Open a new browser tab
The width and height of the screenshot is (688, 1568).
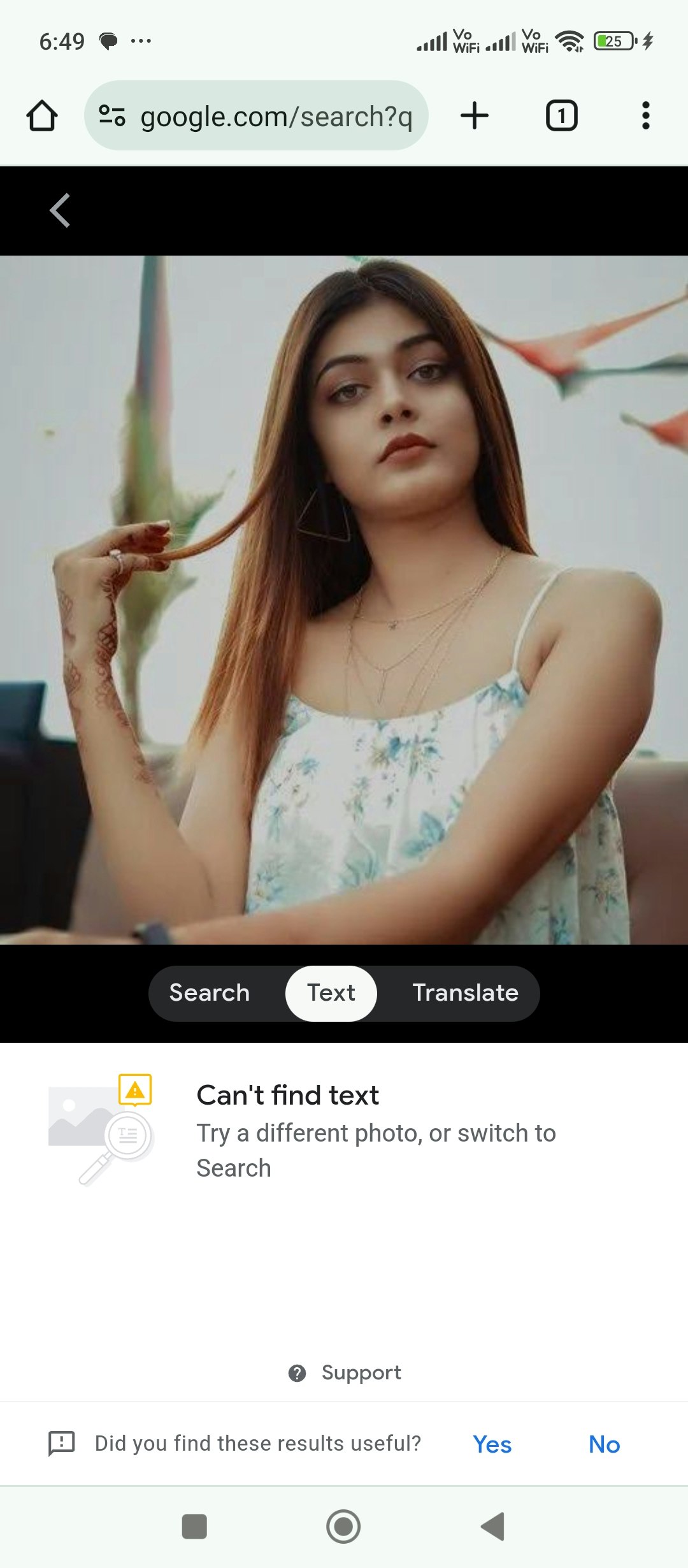pyautogui.click(x=474, y=116)
